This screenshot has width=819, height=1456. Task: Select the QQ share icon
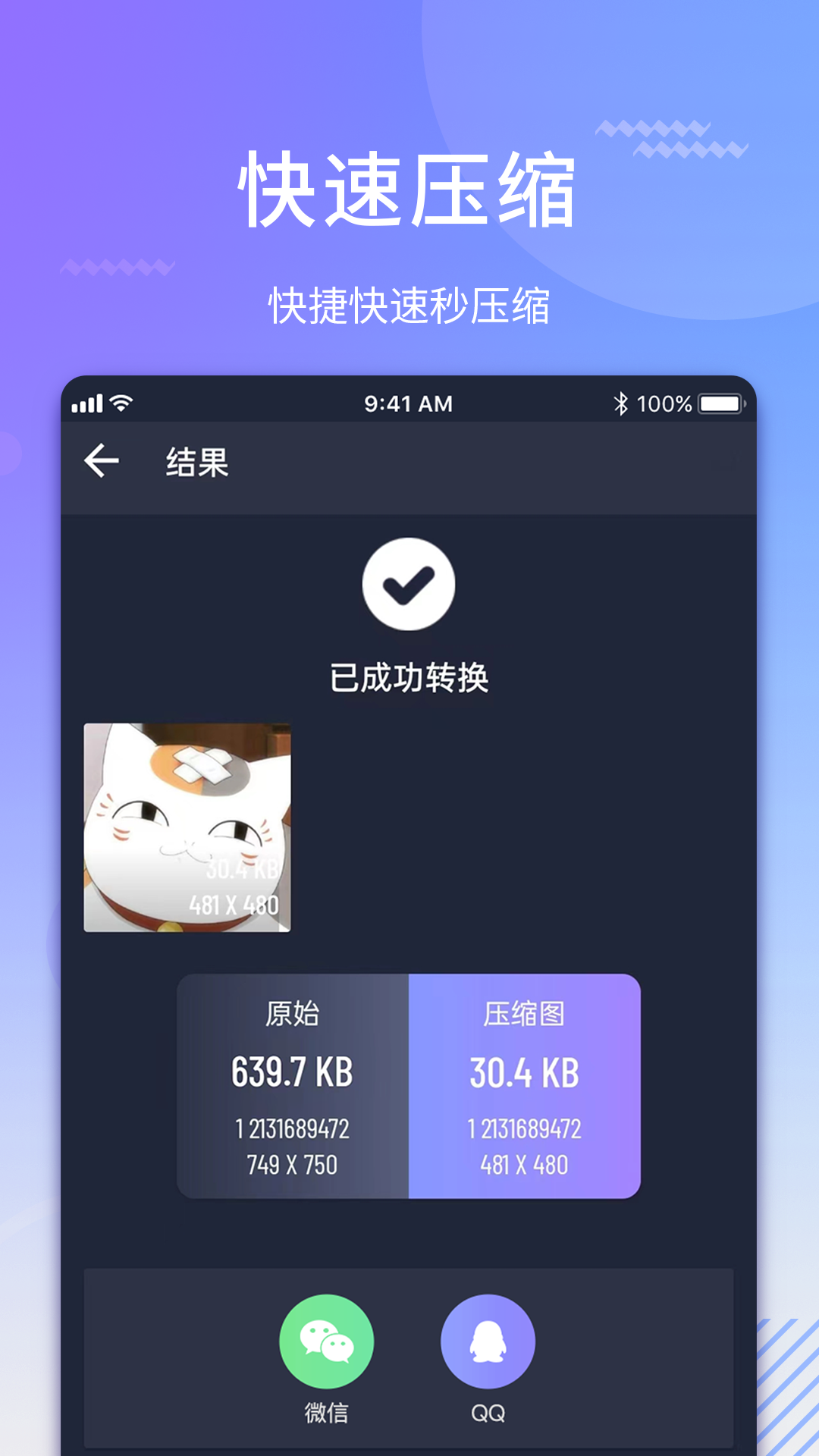489,1341
